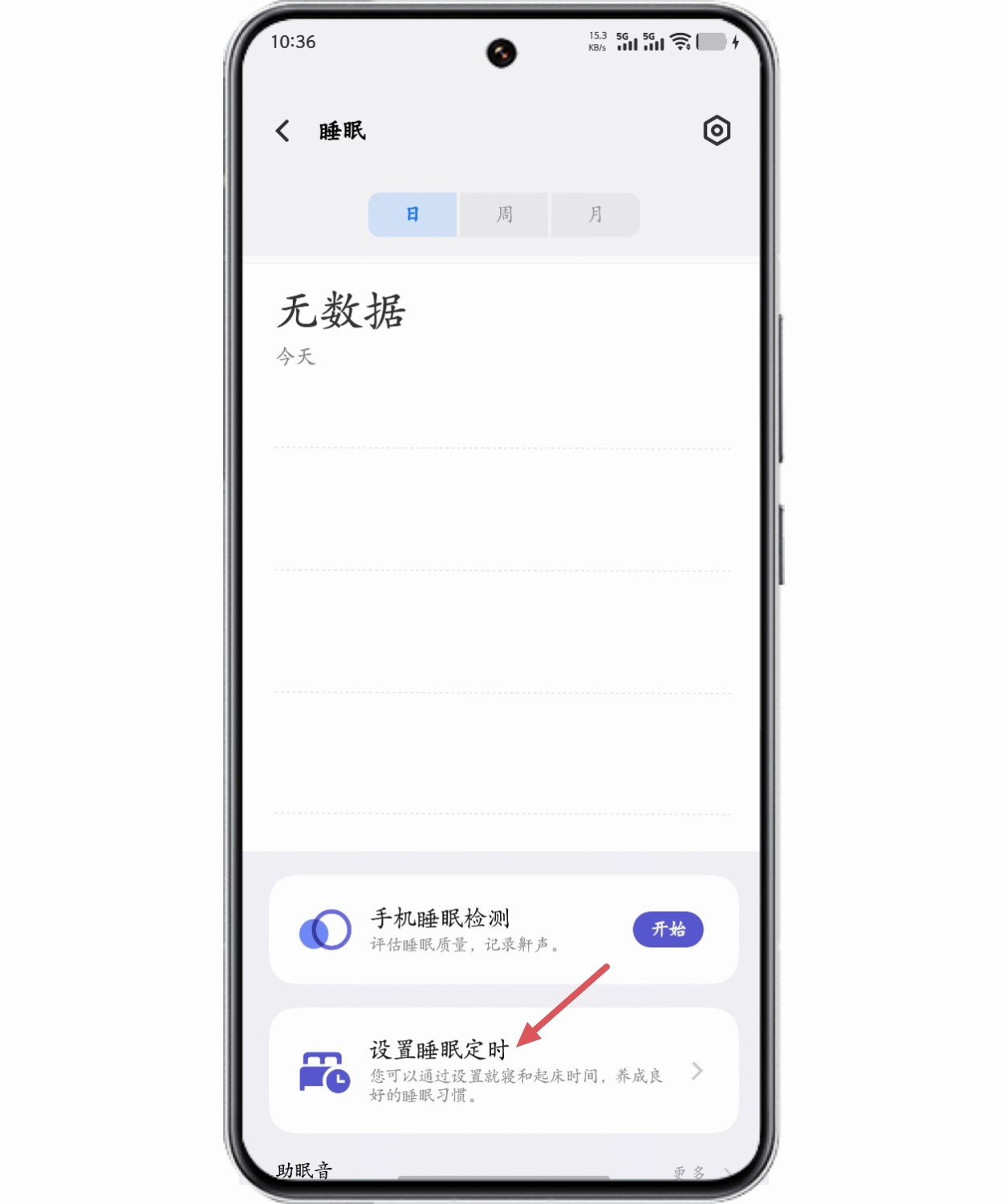The height and width of the screenshot is (1204, 1008).
Task: Switch to the 日 tab
Action: pos(413,214)
